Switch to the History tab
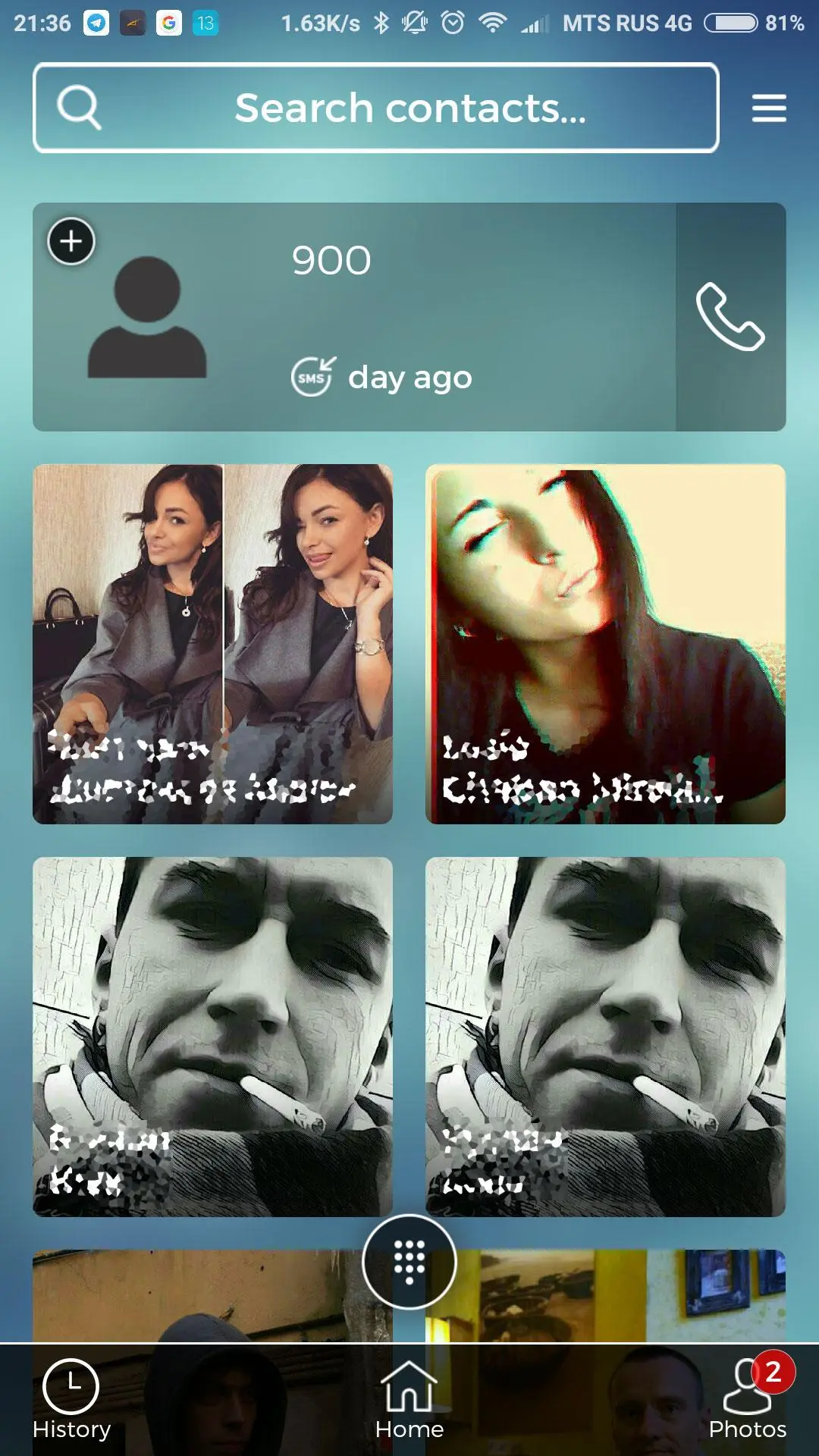This screenshot has width=819, height=1456. pos(71,1400)
